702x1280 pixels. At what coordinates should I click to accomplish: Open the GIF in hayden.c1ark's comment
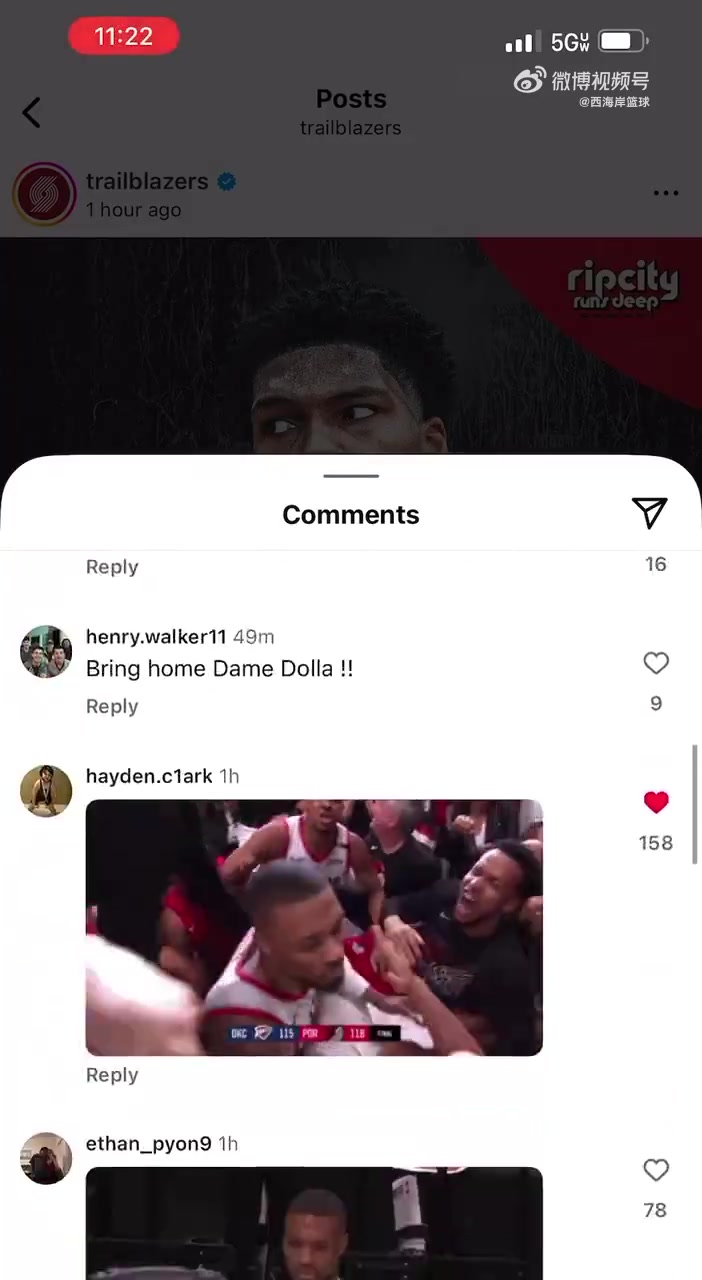pos(314,927)
